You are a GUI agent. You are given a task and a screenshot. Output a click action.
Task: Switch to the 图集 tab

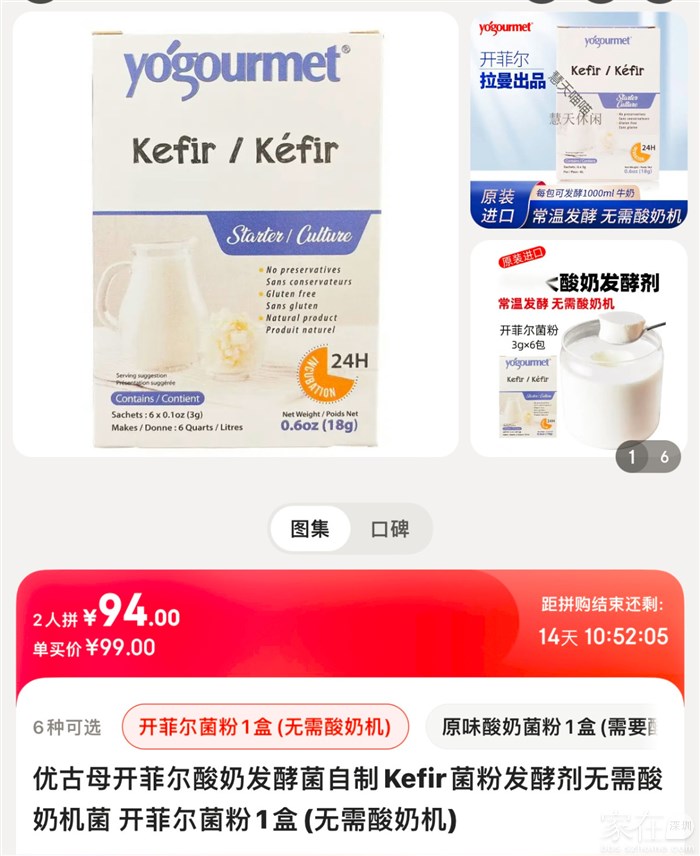click(310, 529)
